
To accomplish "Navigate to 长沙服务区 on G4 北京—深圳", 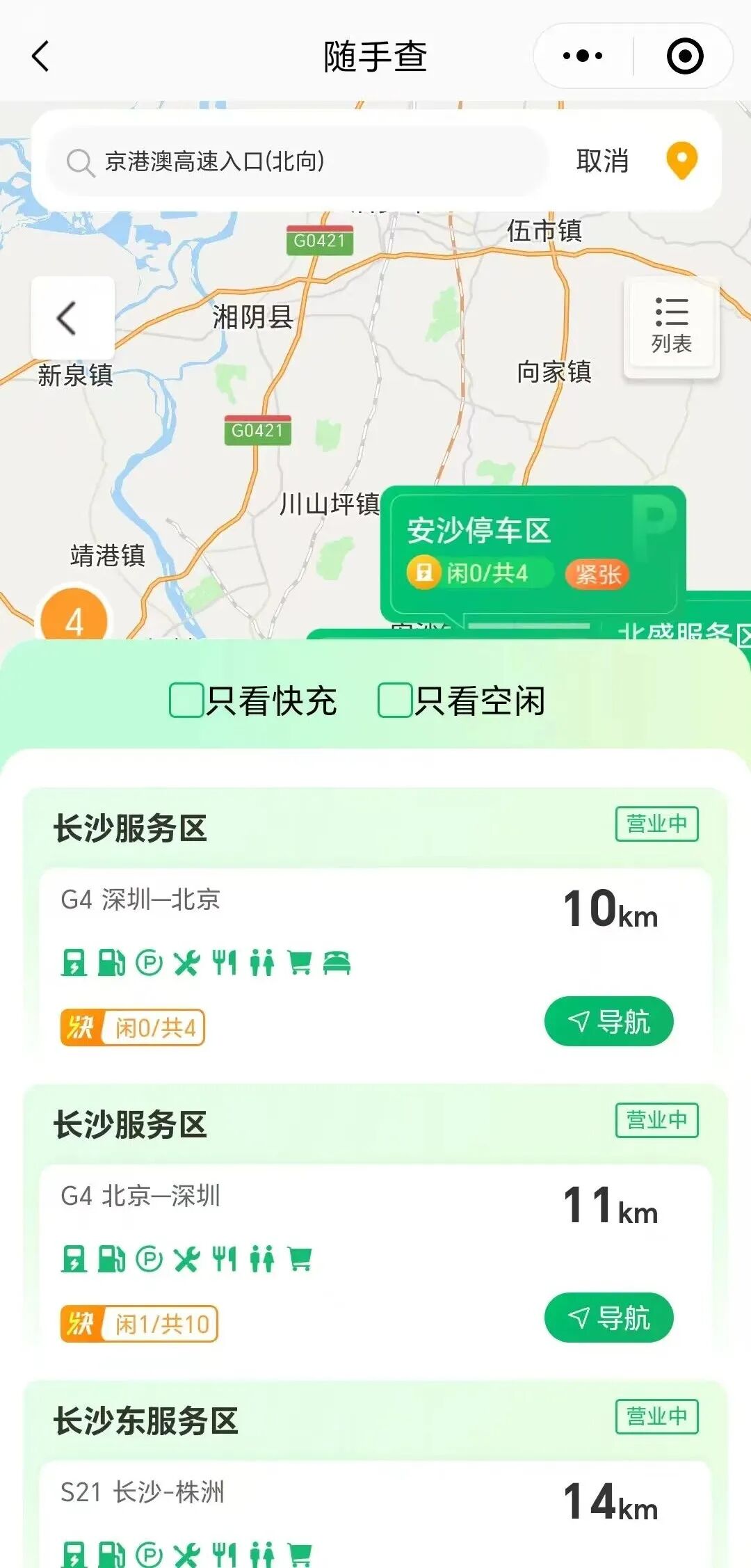I will (608, 1318).
